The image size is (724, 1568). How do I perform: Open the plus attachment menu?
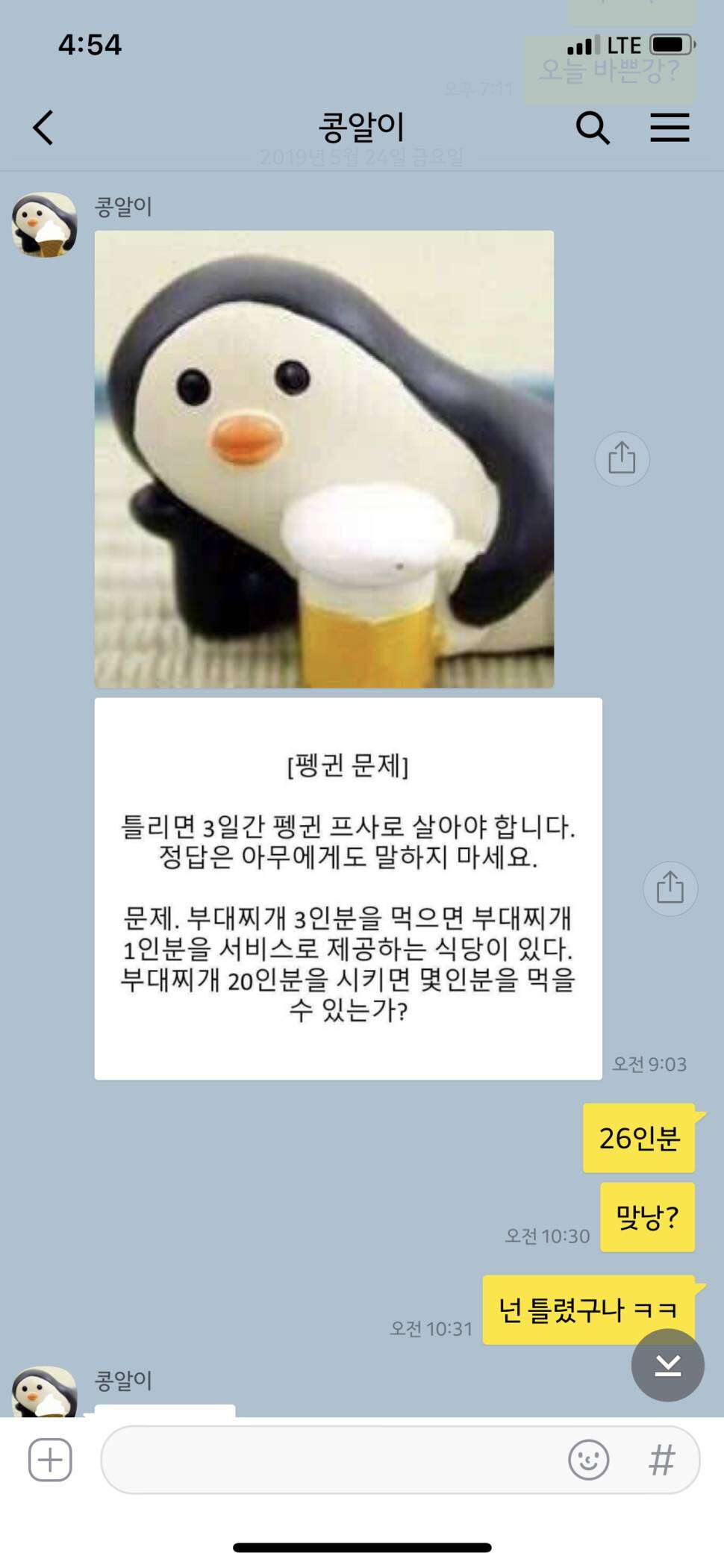click(x=50, y=1459)
